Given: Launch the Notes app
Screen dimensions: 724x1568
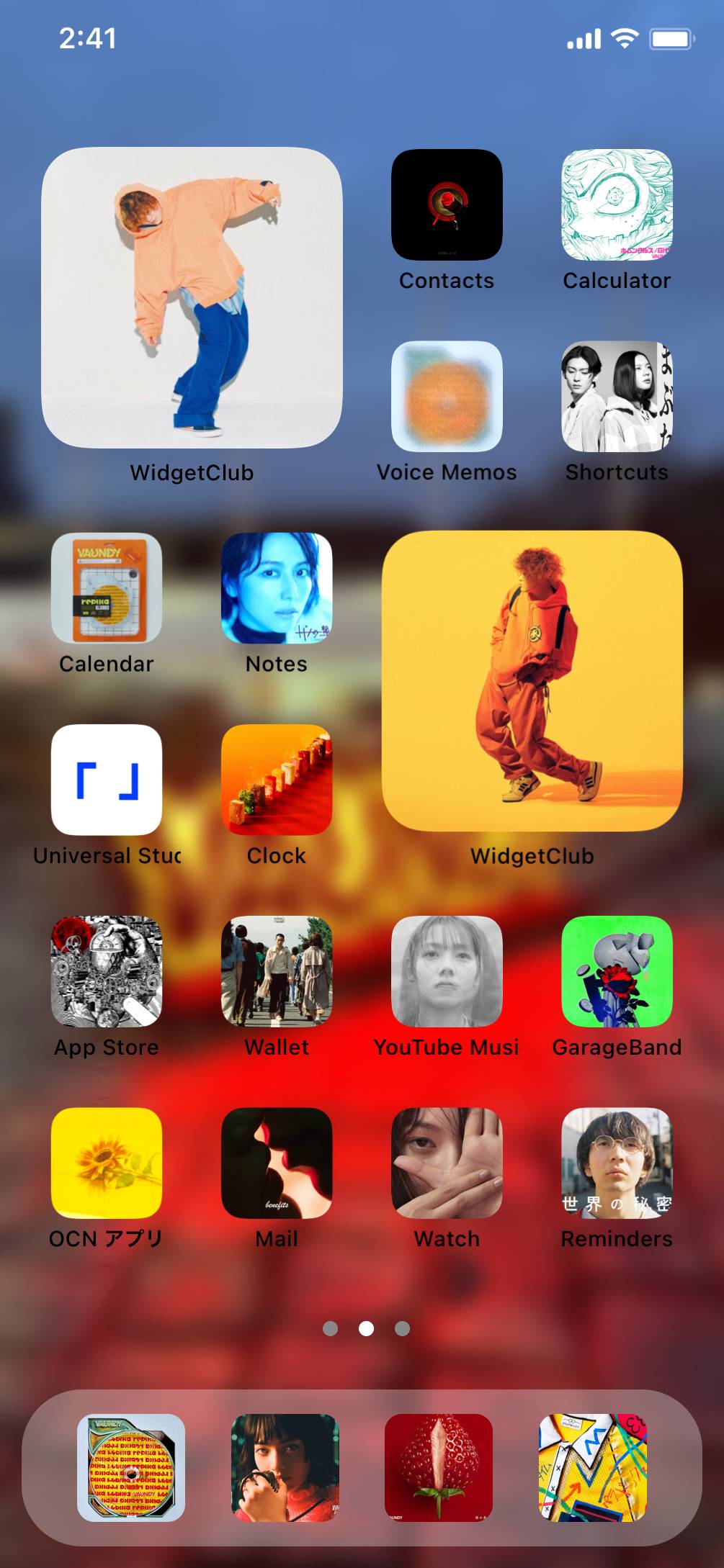Looking at the screenshot, I should click(276, 587).
